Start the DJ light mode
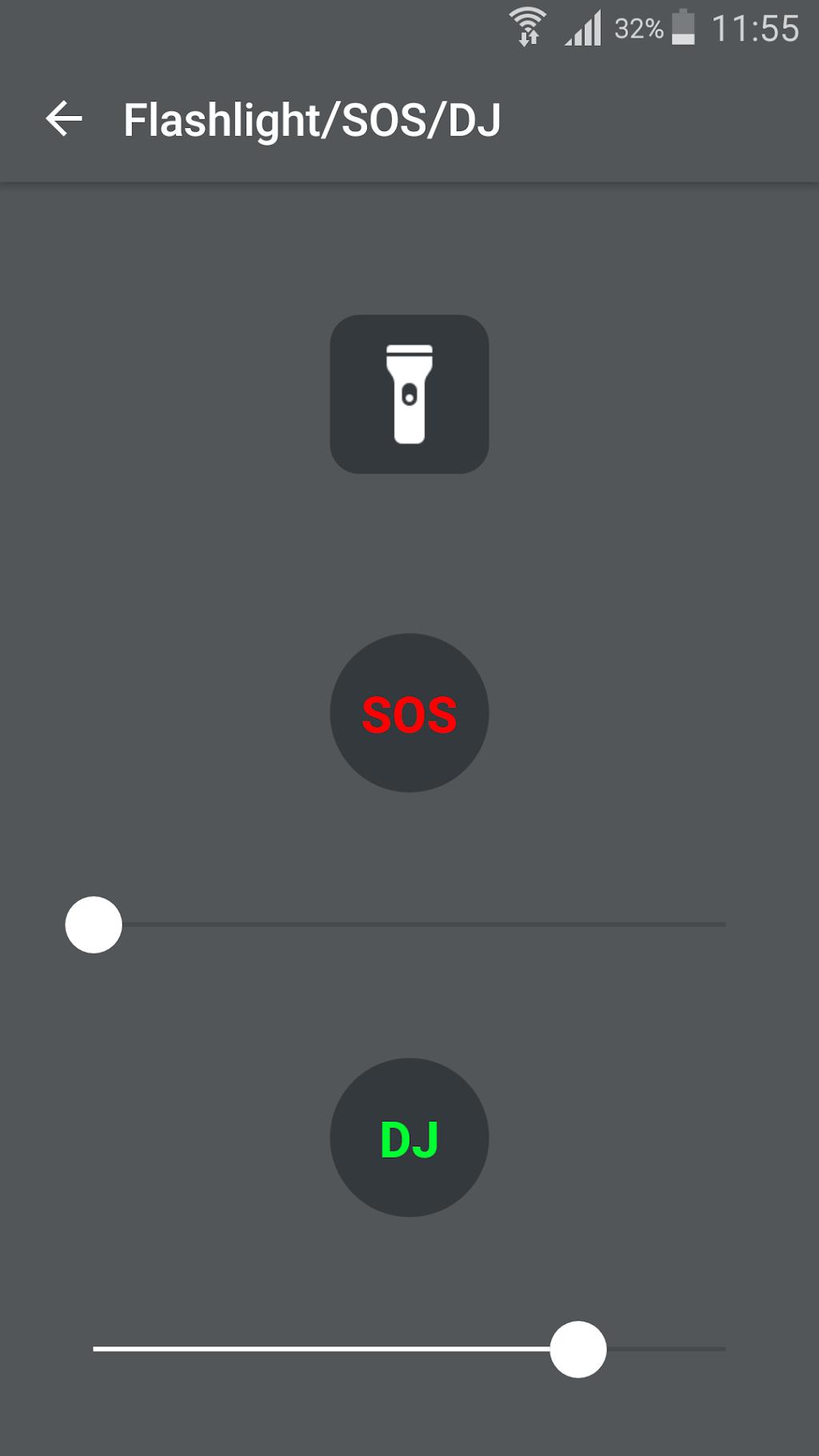The height and width of the screenshot is (1456, 819). (x=409, y=1138)
